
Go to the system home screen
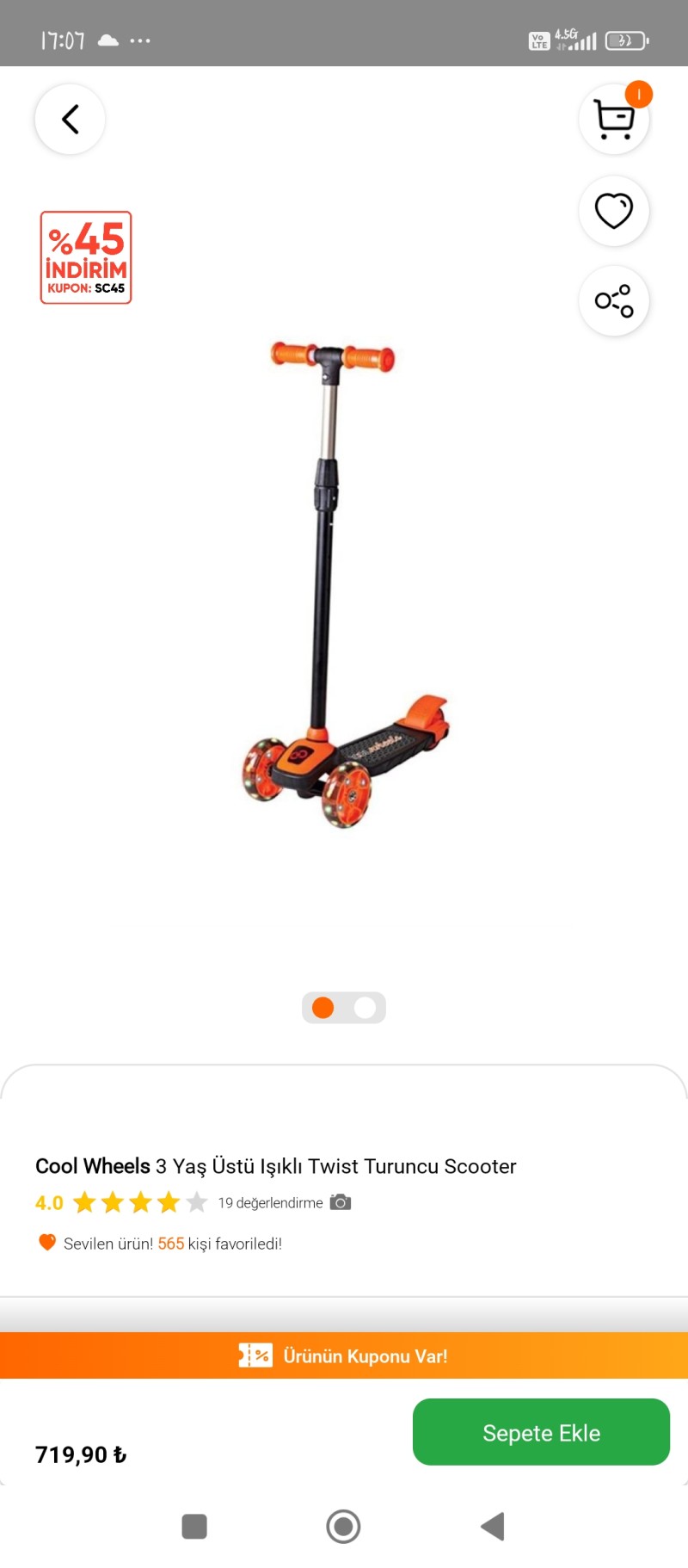click(x=343, y=1527)
